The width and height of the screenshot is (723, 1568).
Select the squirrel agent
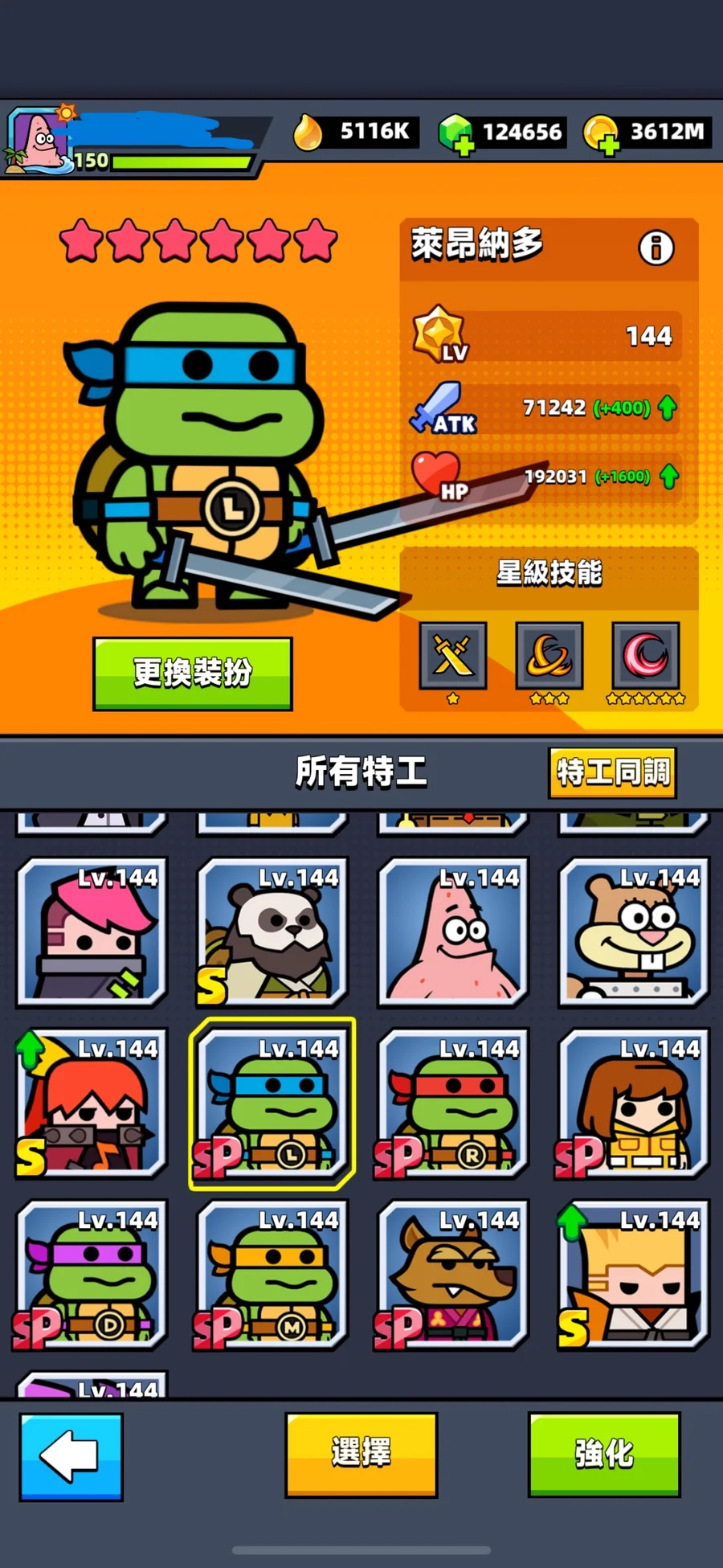(x=634, y=932)
